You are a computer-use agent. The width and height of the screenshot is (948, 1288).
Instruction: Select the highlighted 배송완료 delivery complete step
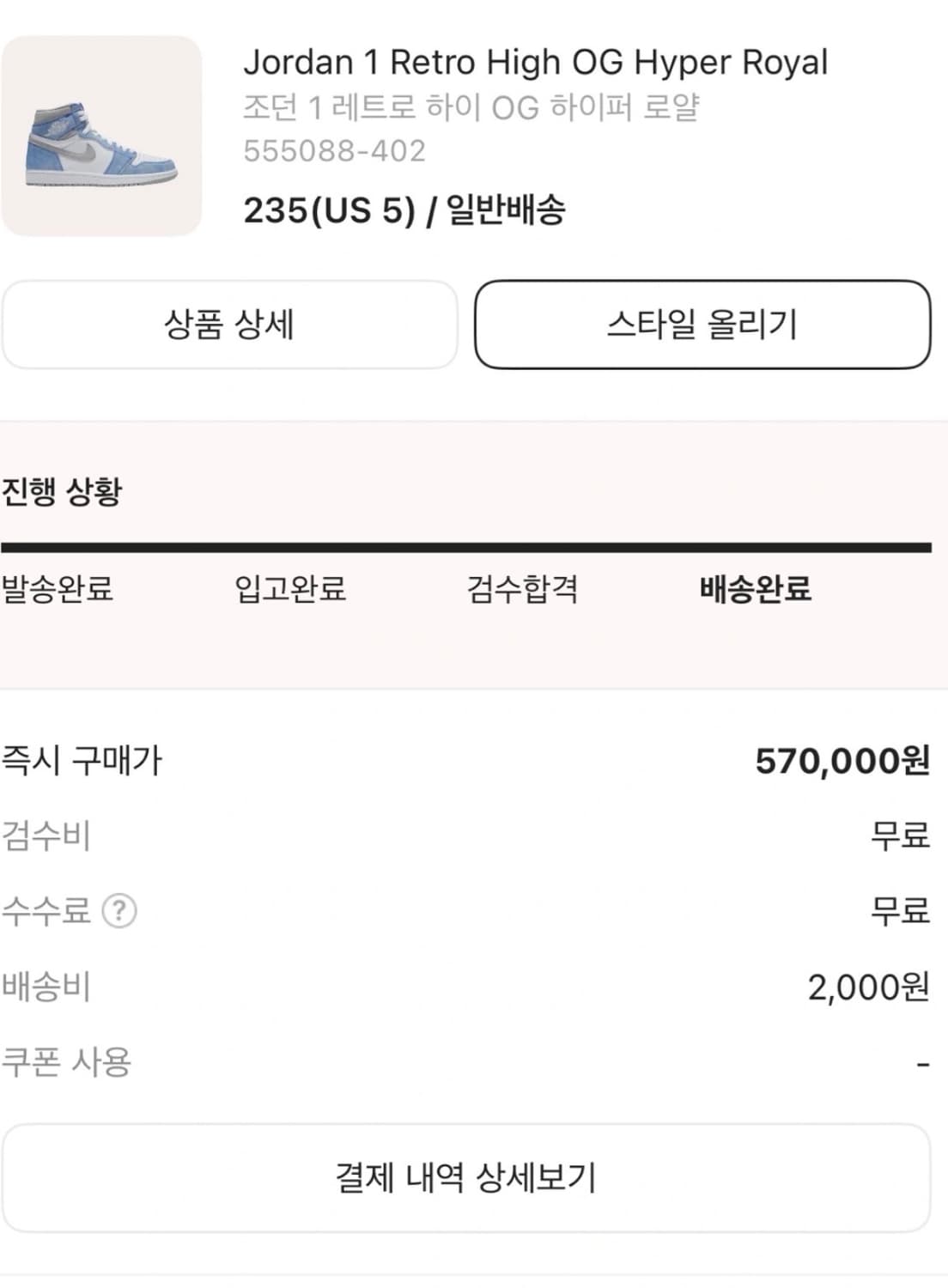(756, 591)
